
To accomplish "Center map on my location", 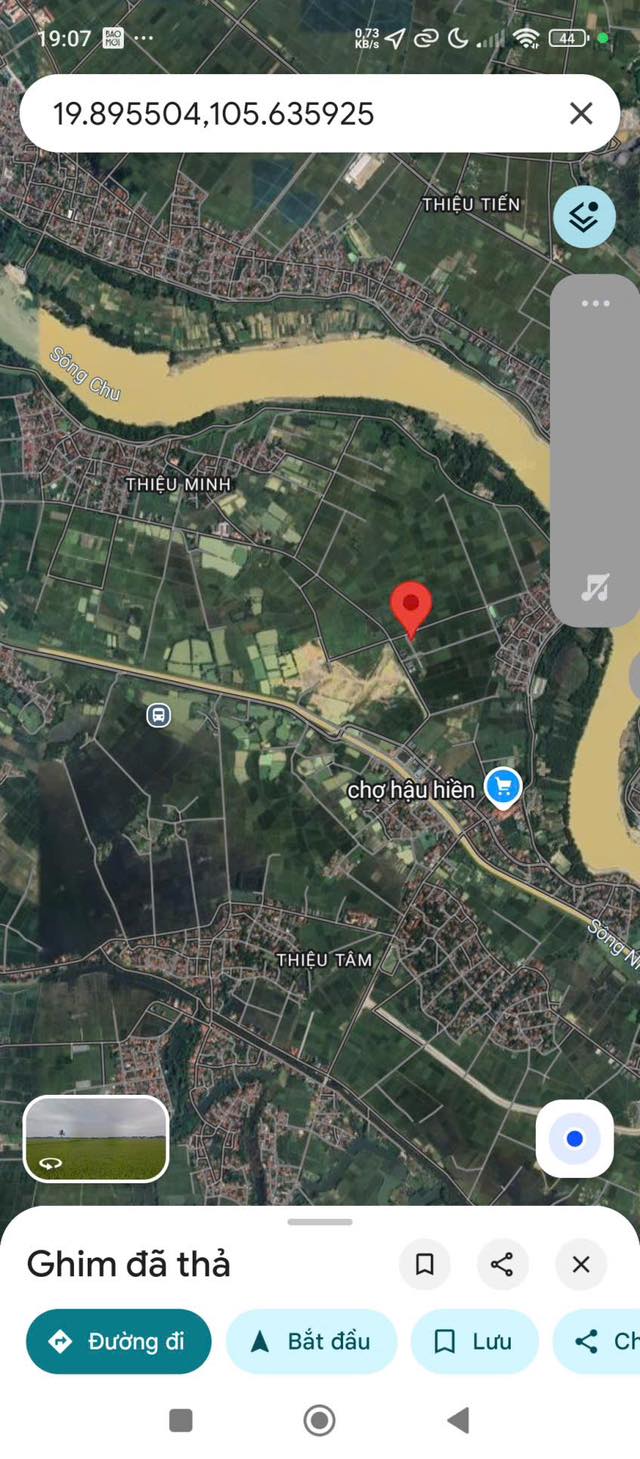I will coord(574,1139).
